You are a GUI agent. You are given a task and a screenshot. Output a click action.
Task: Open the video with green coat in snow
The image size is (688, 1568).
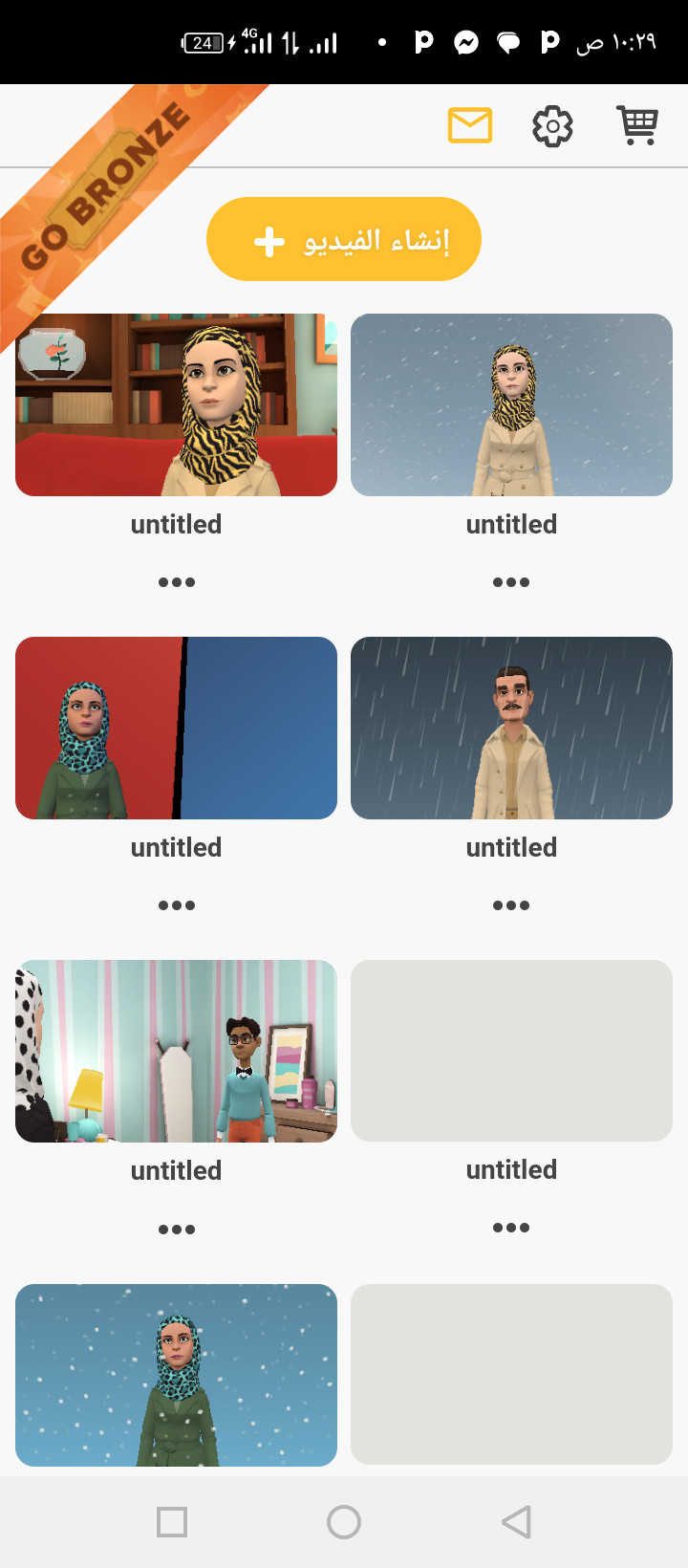coord(176,1375)
